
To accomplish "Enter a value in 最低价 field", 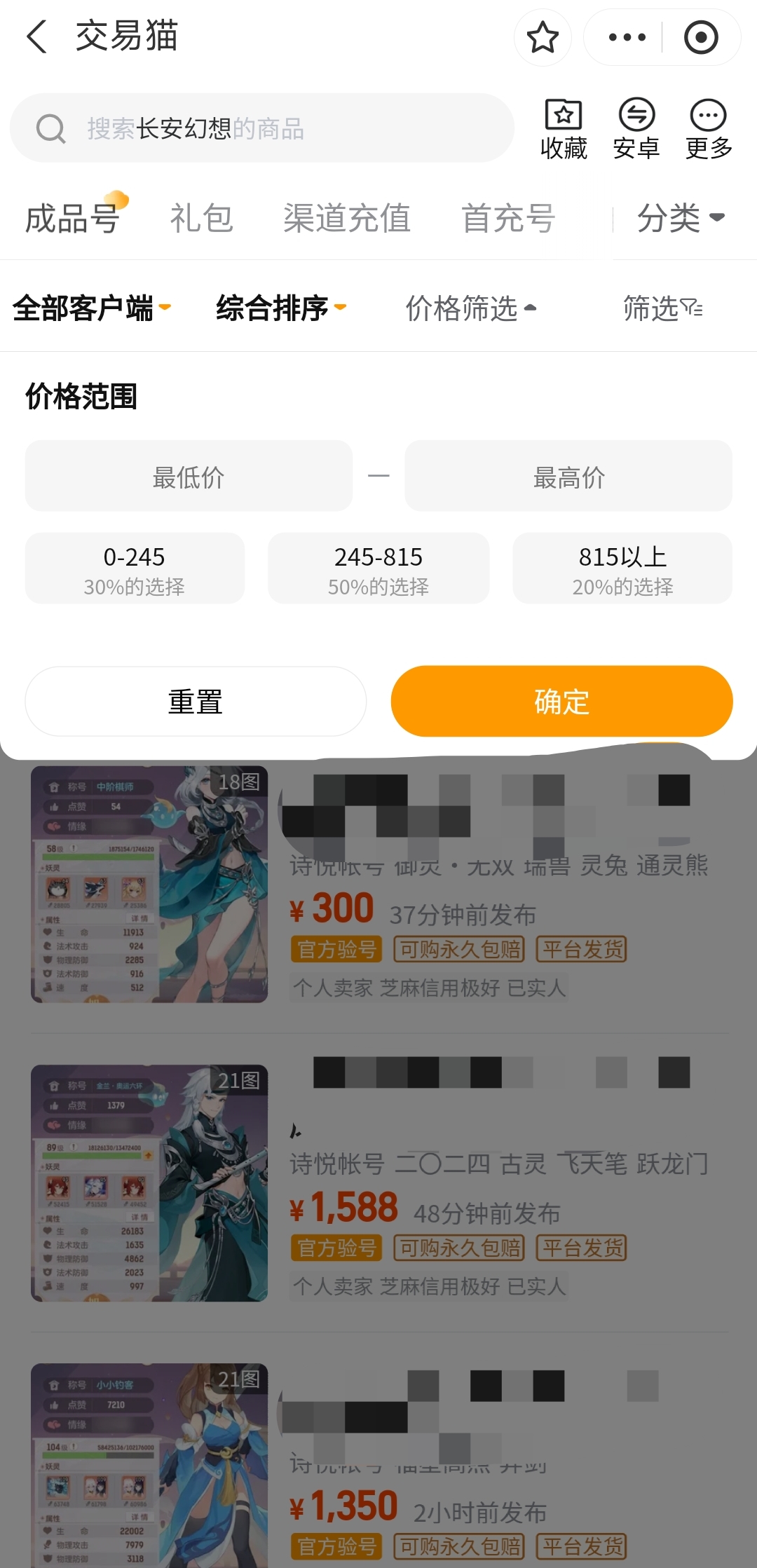I will [x=189, y=477].
